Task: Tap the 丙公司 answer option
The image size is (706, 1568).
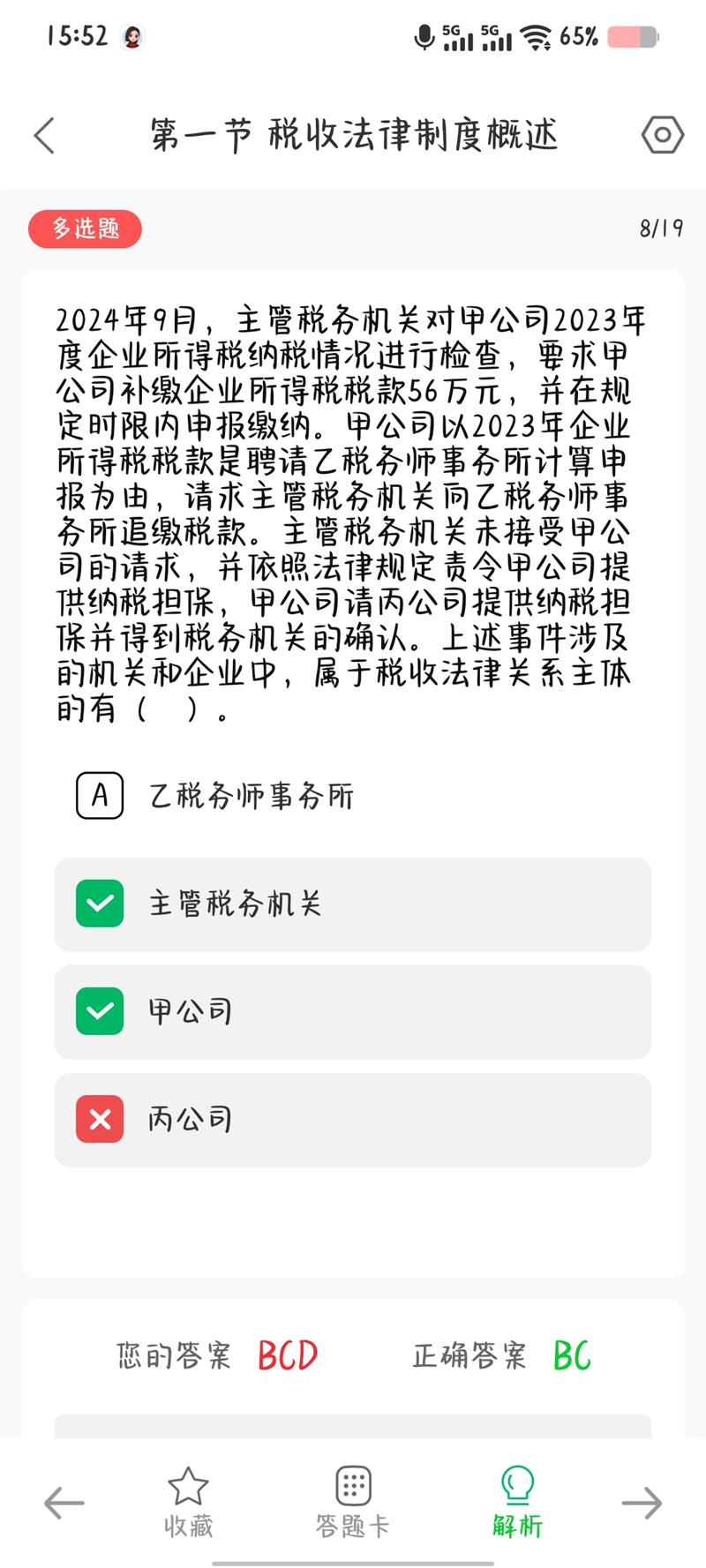Action: pos(353,1120)
